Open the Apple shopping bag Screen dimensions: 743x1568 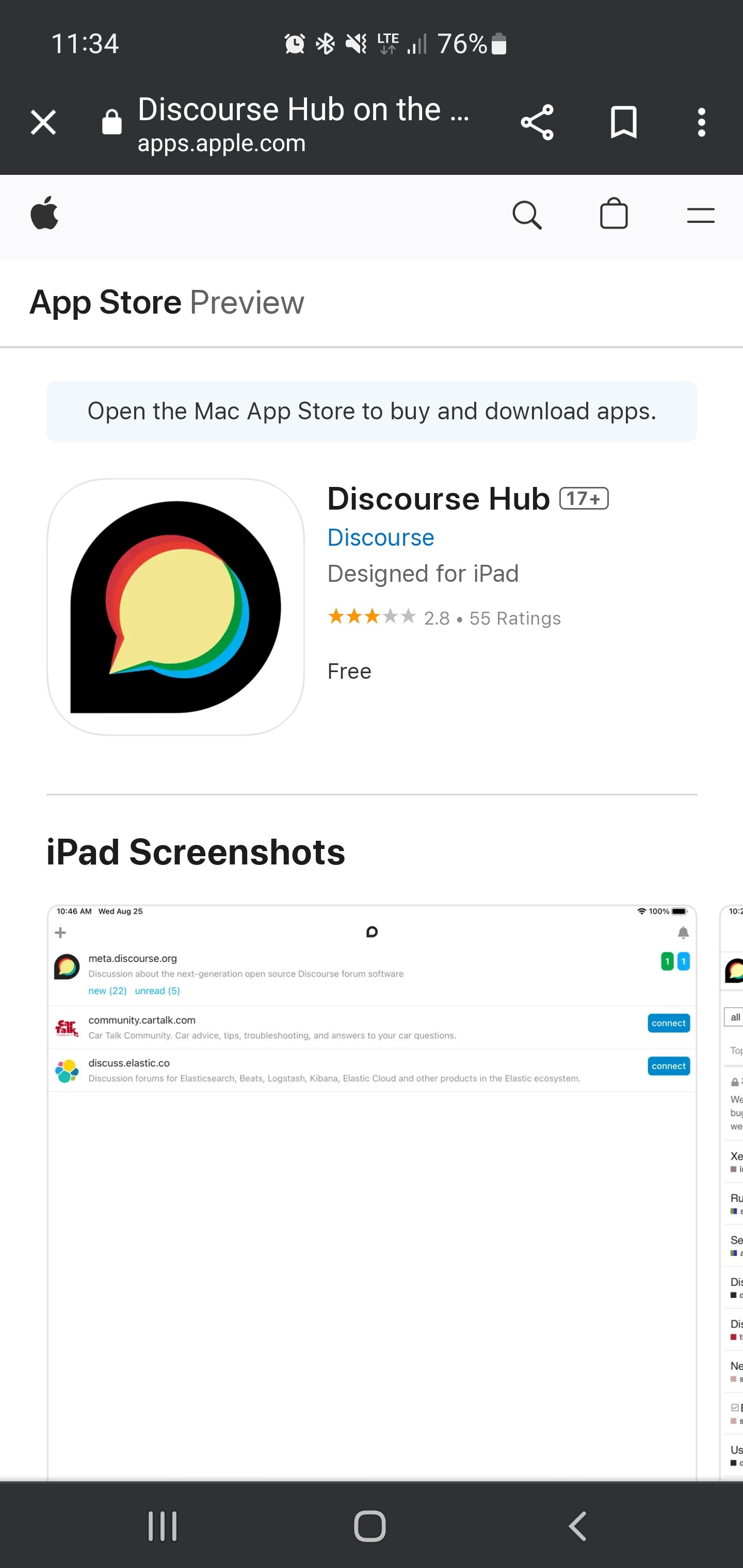pos(614,214)
